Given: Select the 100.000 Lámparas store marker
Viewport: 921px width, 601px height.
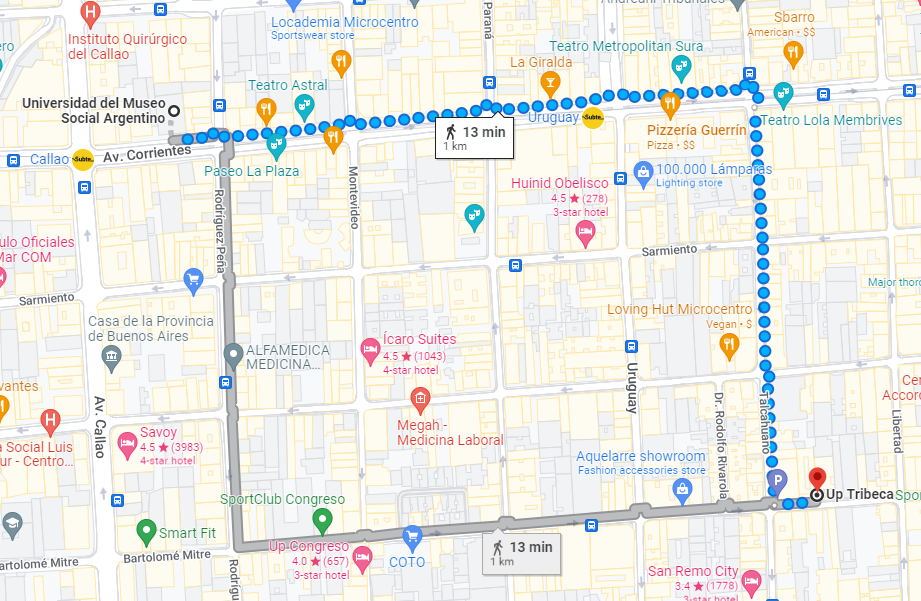Looking at the screenshot, I should [x=643, y=175].
